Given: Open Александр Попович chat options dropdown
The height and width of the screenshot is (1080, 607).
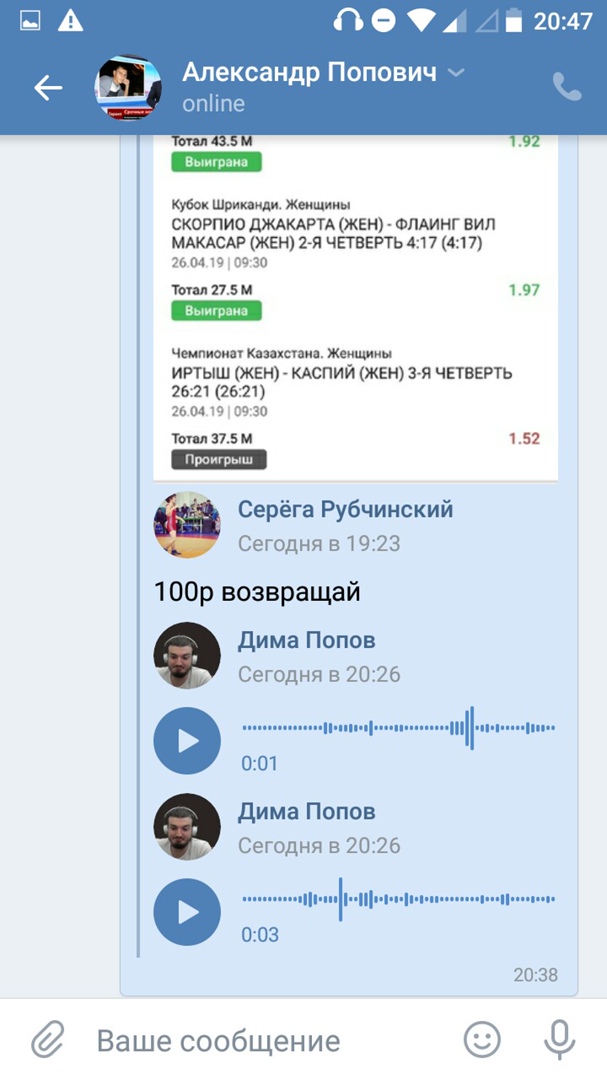Looking at the screenshot, I should point(456,73).
